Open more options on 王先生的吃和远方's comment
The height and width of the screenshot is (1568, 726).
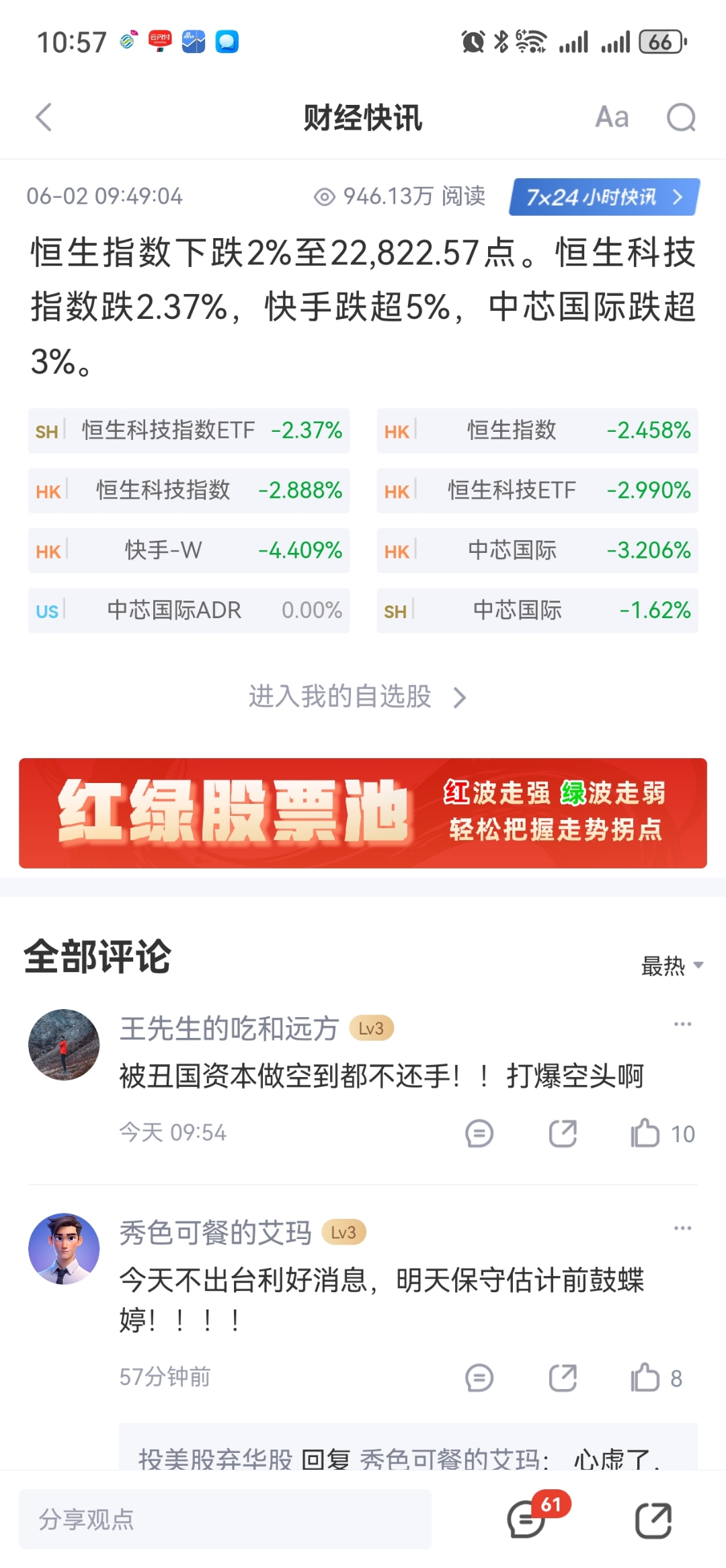click(683, 1023)
